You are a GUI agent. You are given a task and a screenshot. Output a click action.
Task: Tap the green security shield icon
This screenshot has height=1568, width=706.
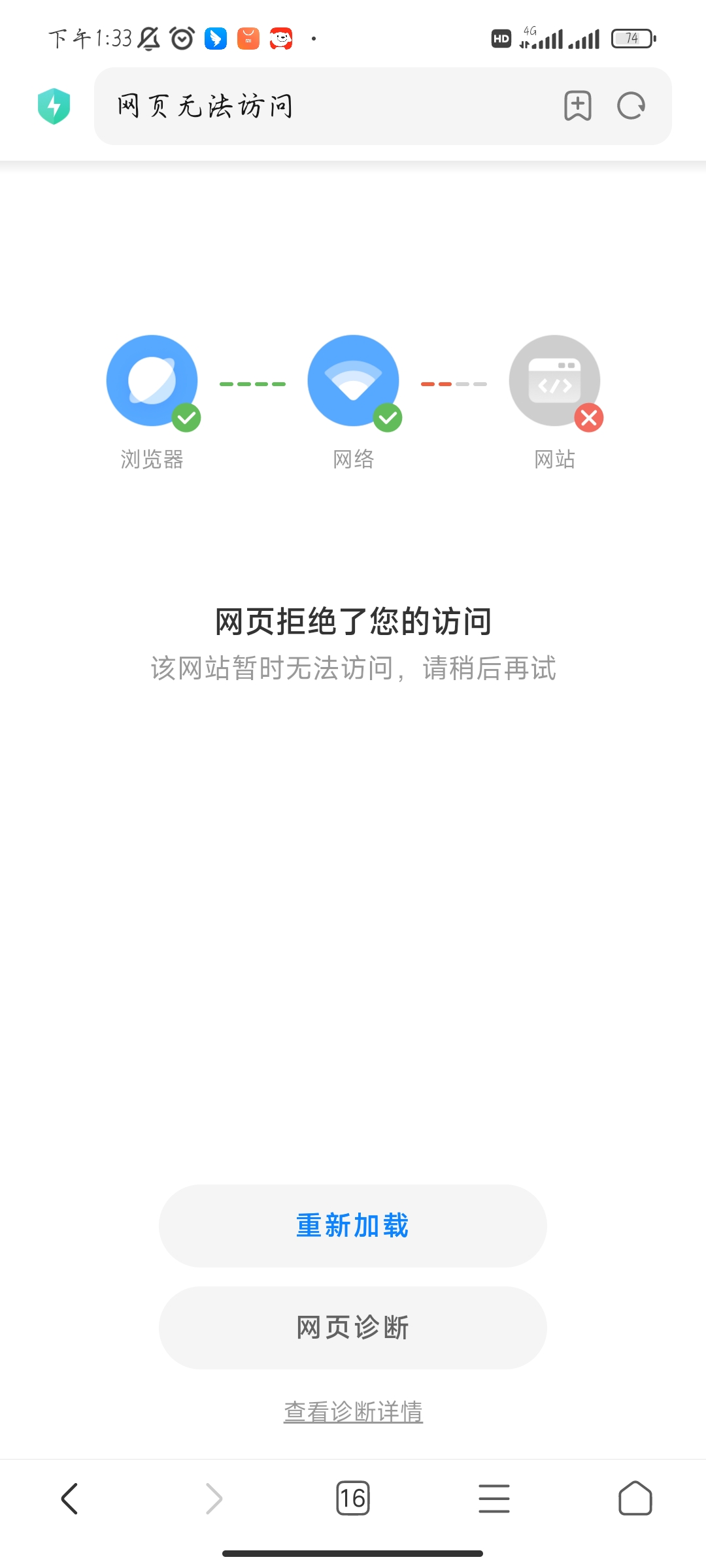[x=54, y=106]
